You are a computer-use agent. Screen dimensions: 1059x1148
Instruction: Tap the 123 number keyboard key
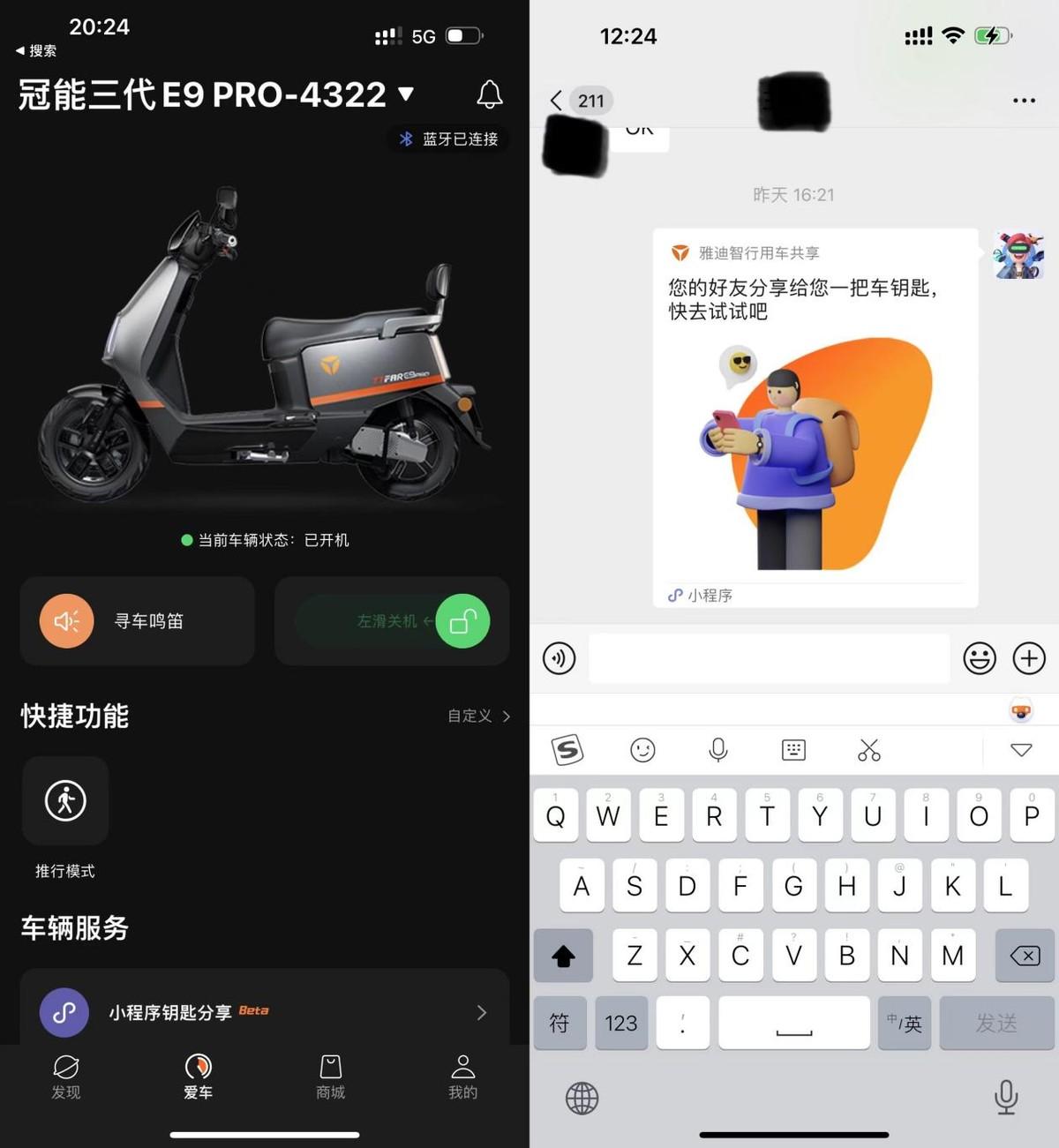[x=621, y=1024]
